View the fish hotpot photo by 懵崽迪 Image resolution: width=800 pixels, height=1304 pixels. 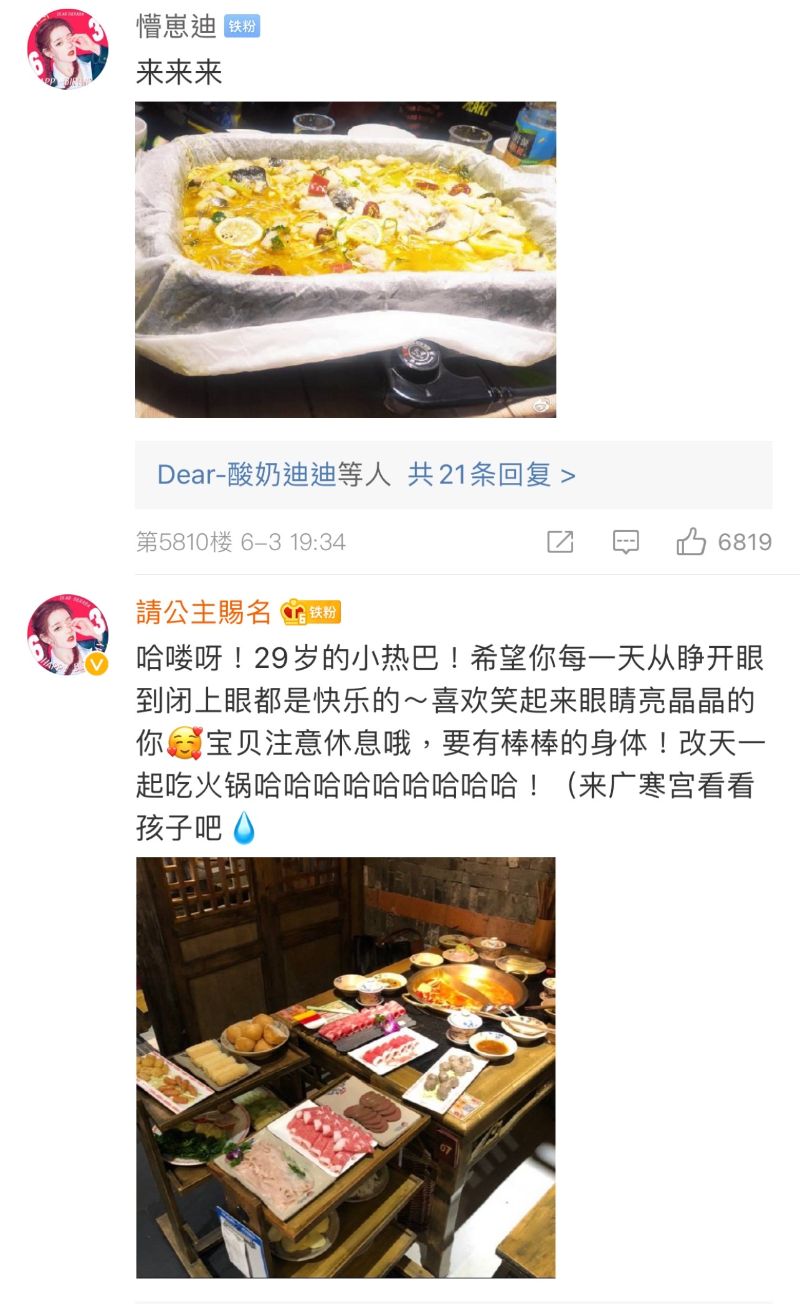coord(345,259)
